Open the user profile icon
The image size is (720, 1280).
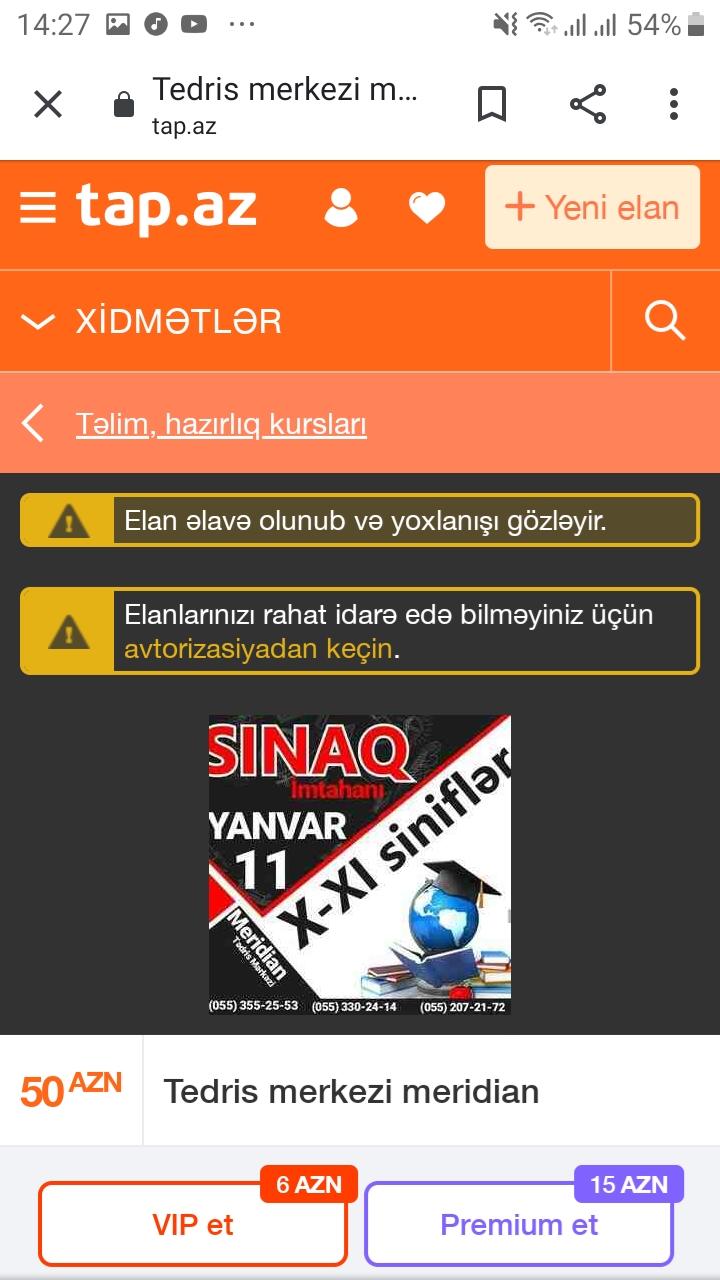tap(341, 208)
